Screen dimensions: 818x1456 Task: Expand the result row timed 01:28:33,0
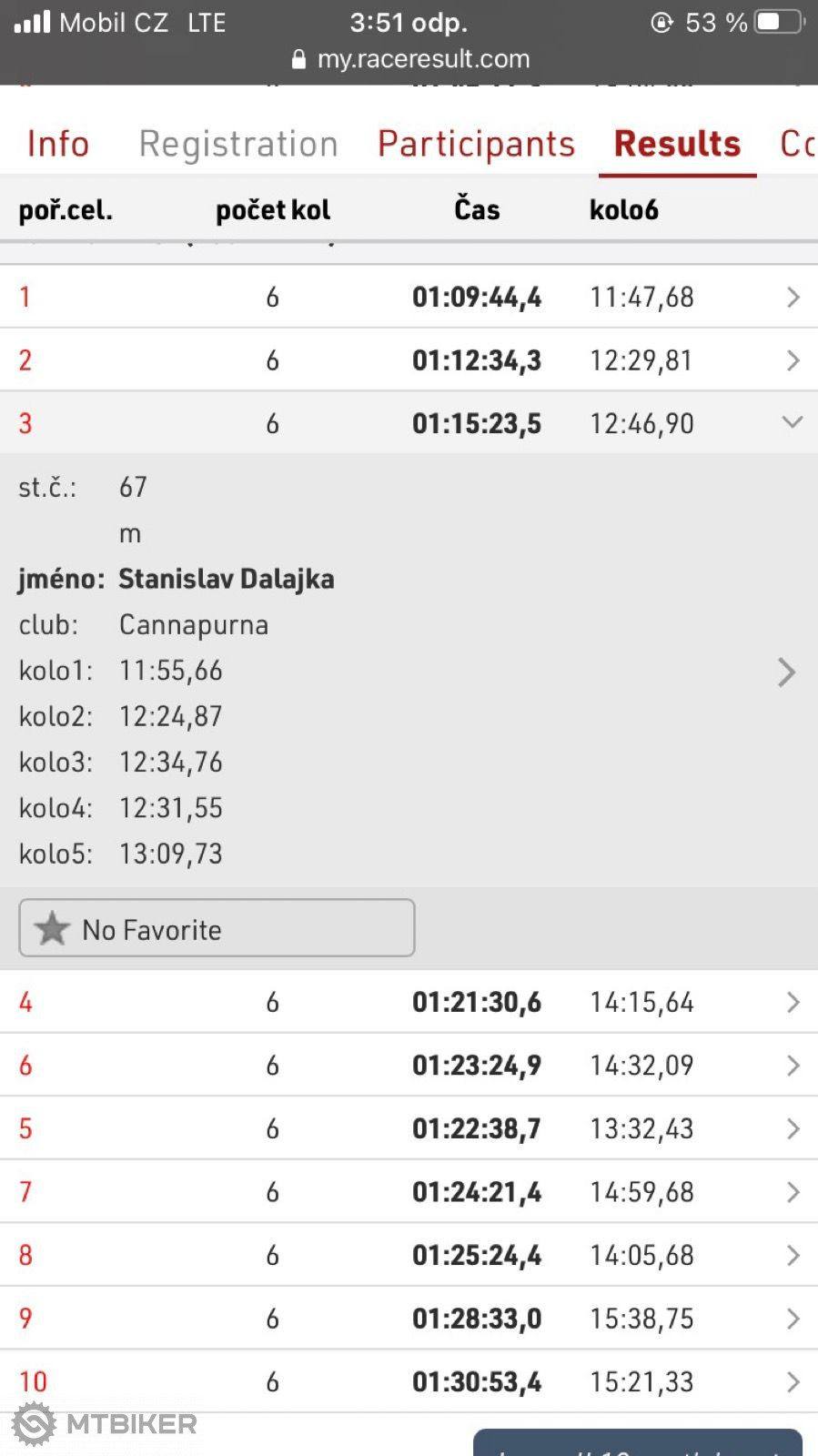point(409,1318)
